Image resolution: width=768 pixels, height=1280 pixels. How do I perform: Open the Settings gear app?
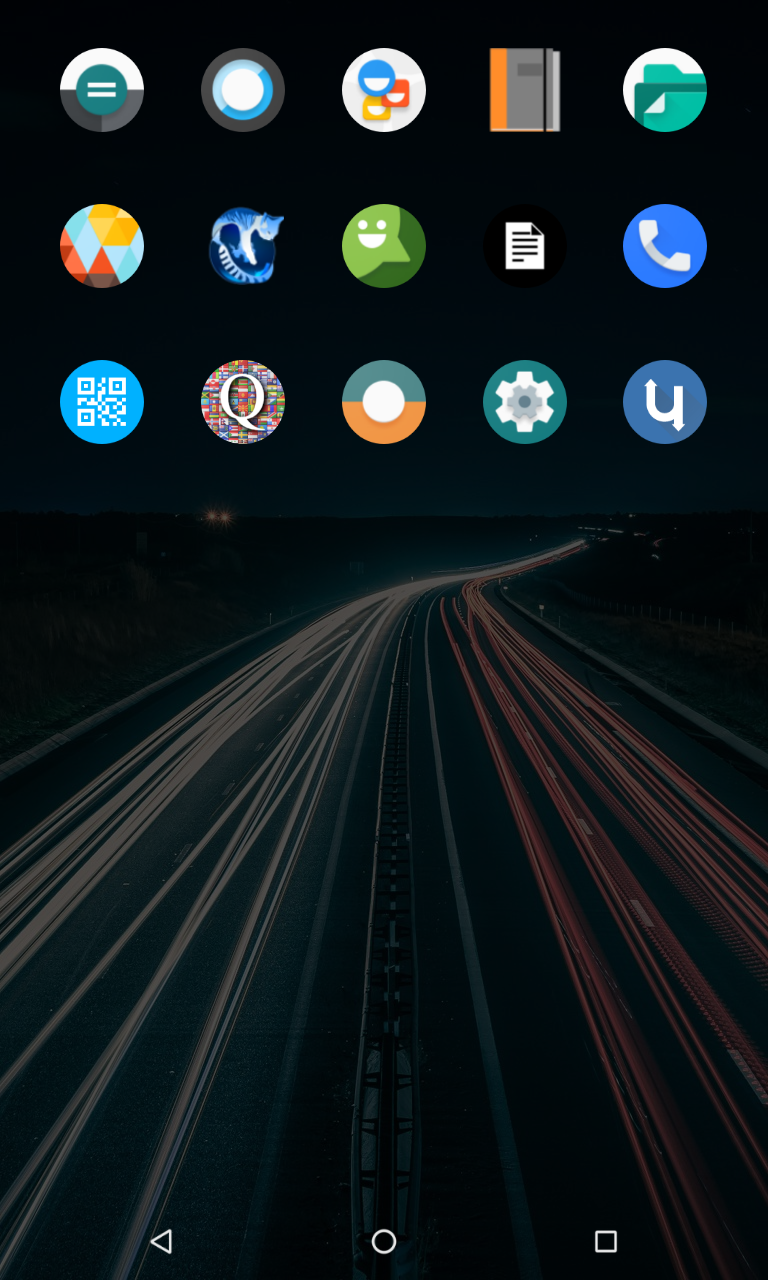click(525, 402)
